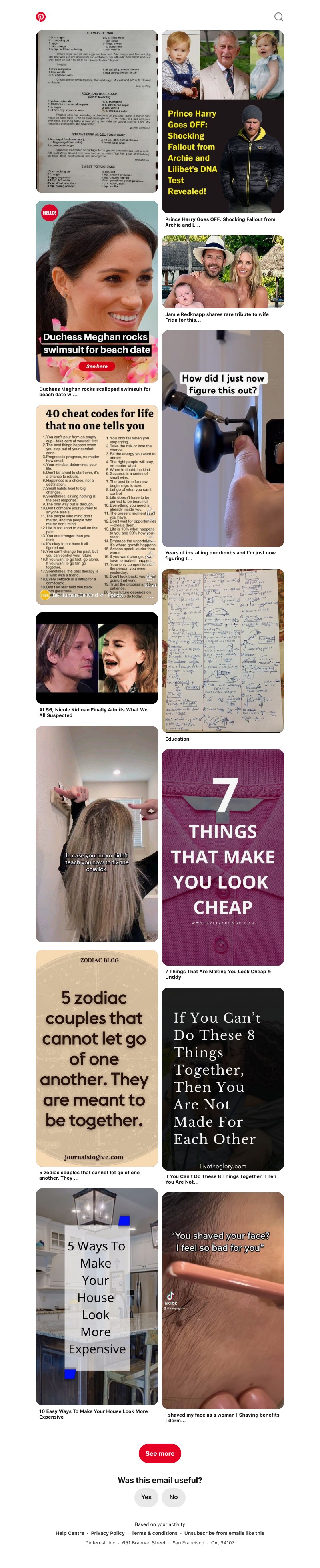Open the Privacy Policy link
The height and width of the screenshot is (1568, 320).
click(108, 1533)
